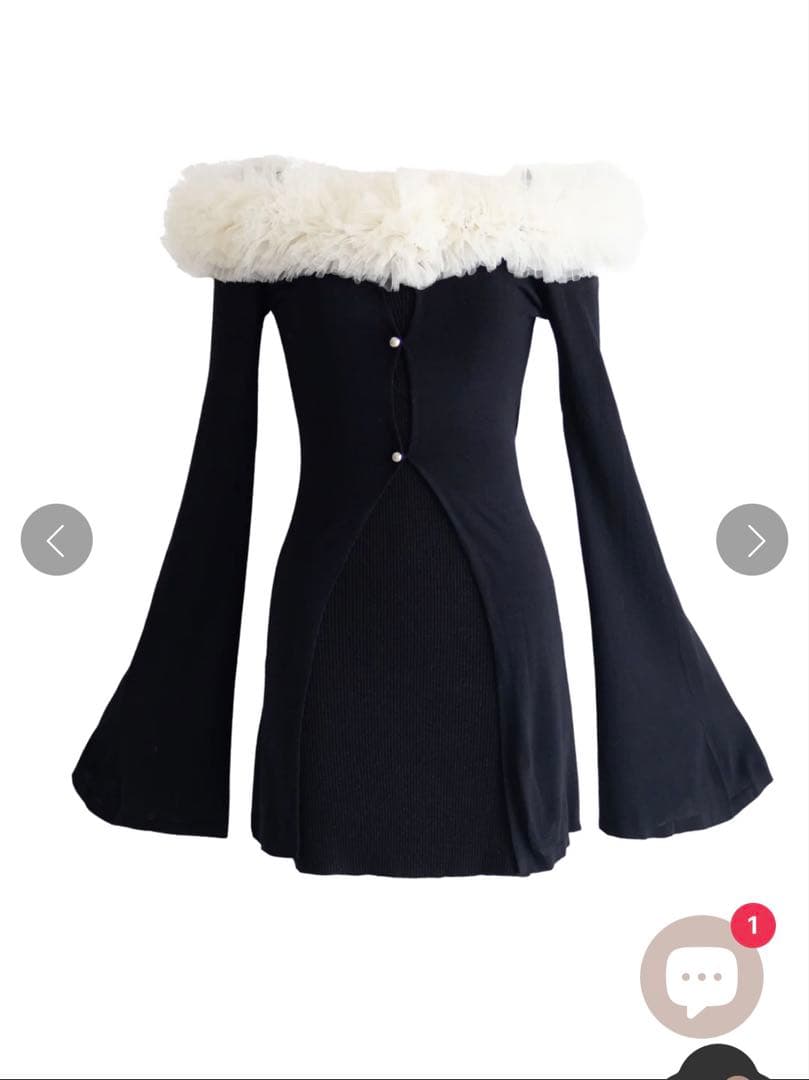
Task: Go to the next product image
Action: click(x=752, y=540)
